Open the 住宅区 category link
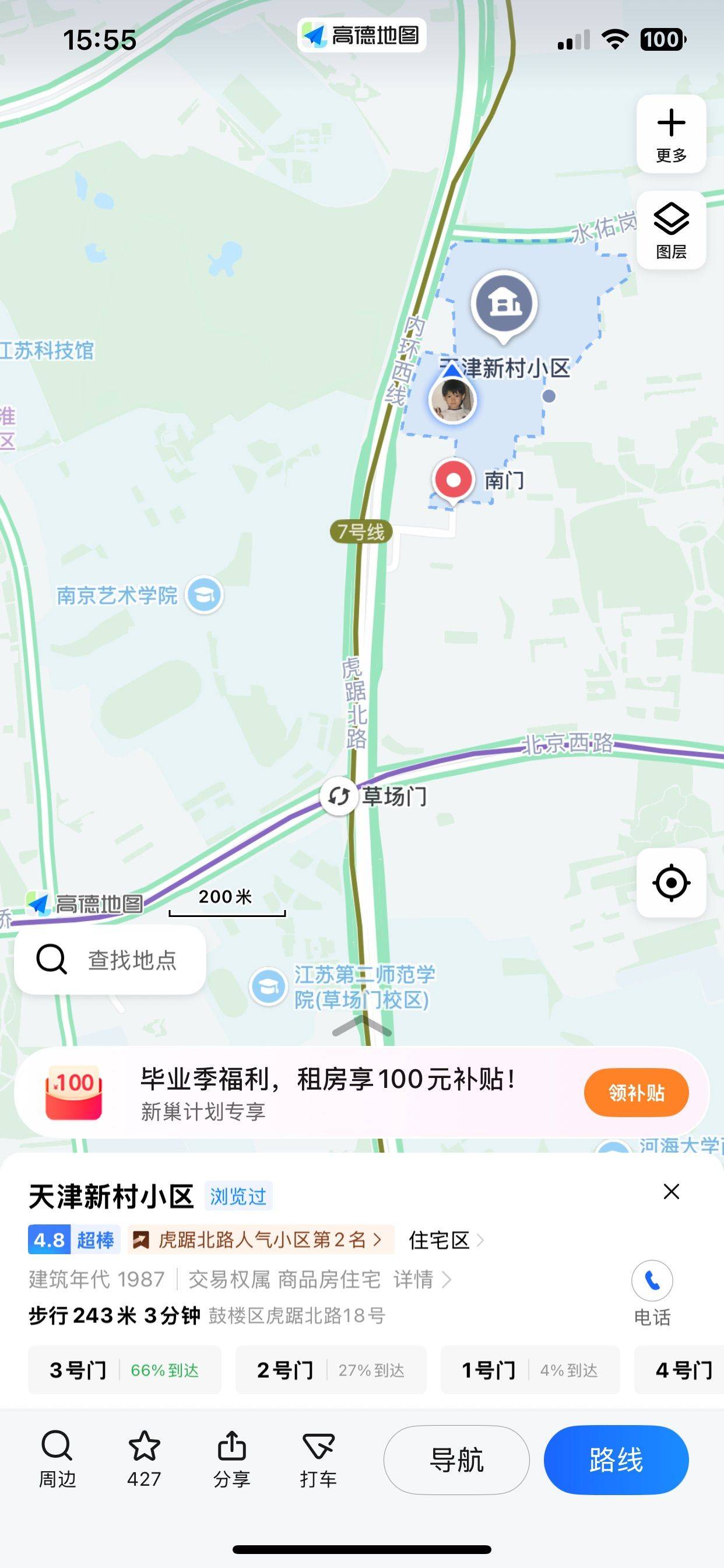 click(445, 1240)
